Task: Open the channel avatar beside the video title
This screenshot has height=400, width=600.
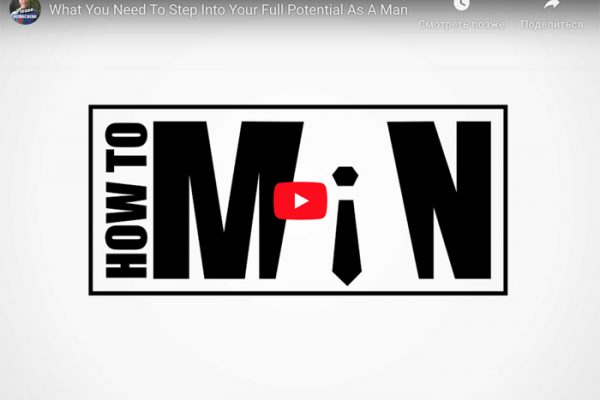Action: click(25, 11)
